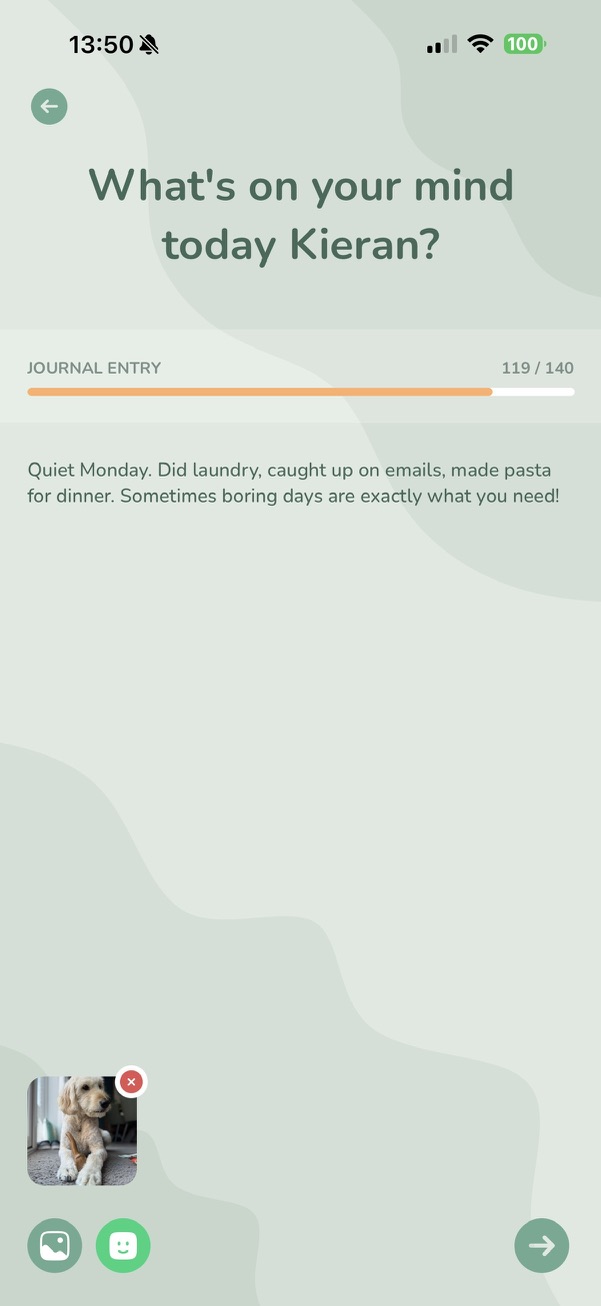Tap the journal entry text to edit

(x=293, y=482)
